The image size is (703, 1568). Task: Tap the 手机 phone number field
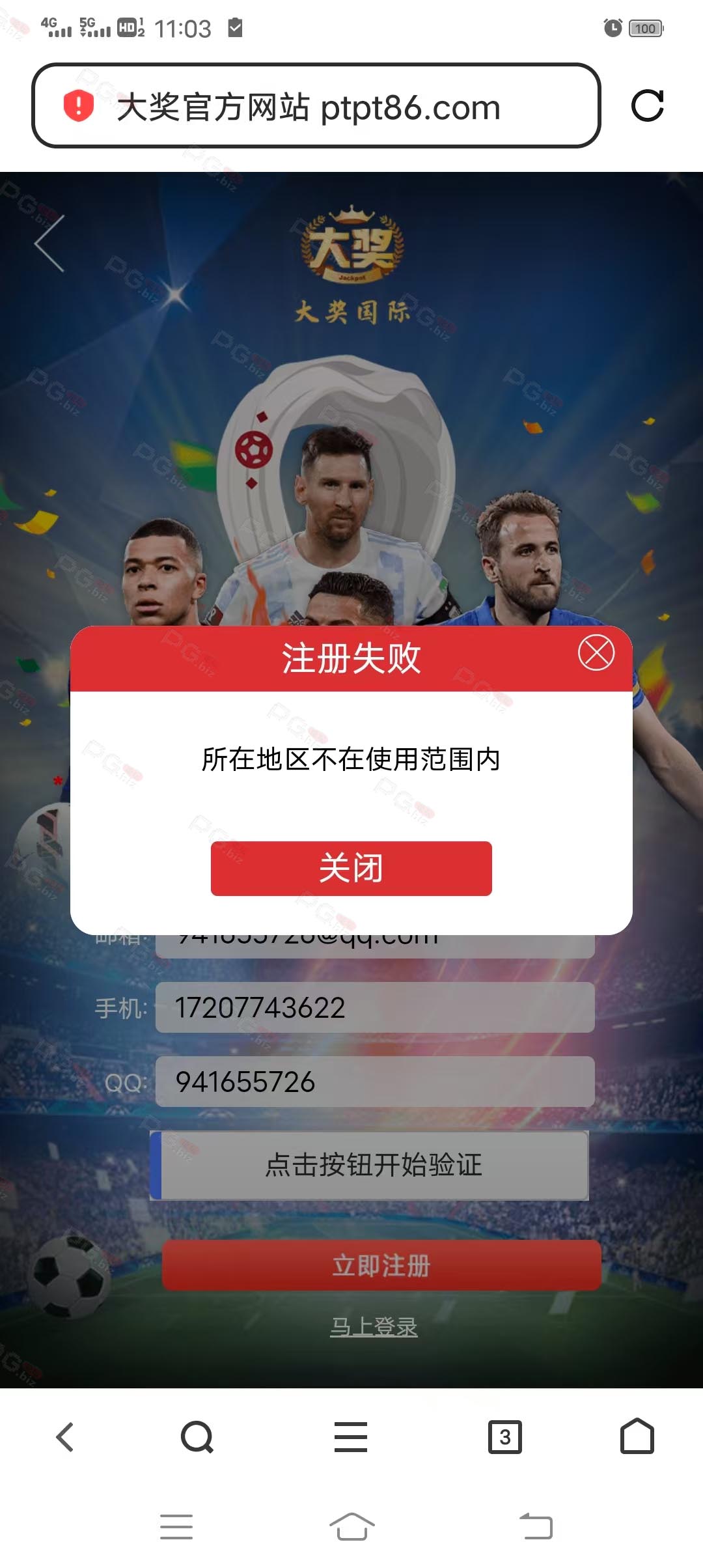[374, 1007]
